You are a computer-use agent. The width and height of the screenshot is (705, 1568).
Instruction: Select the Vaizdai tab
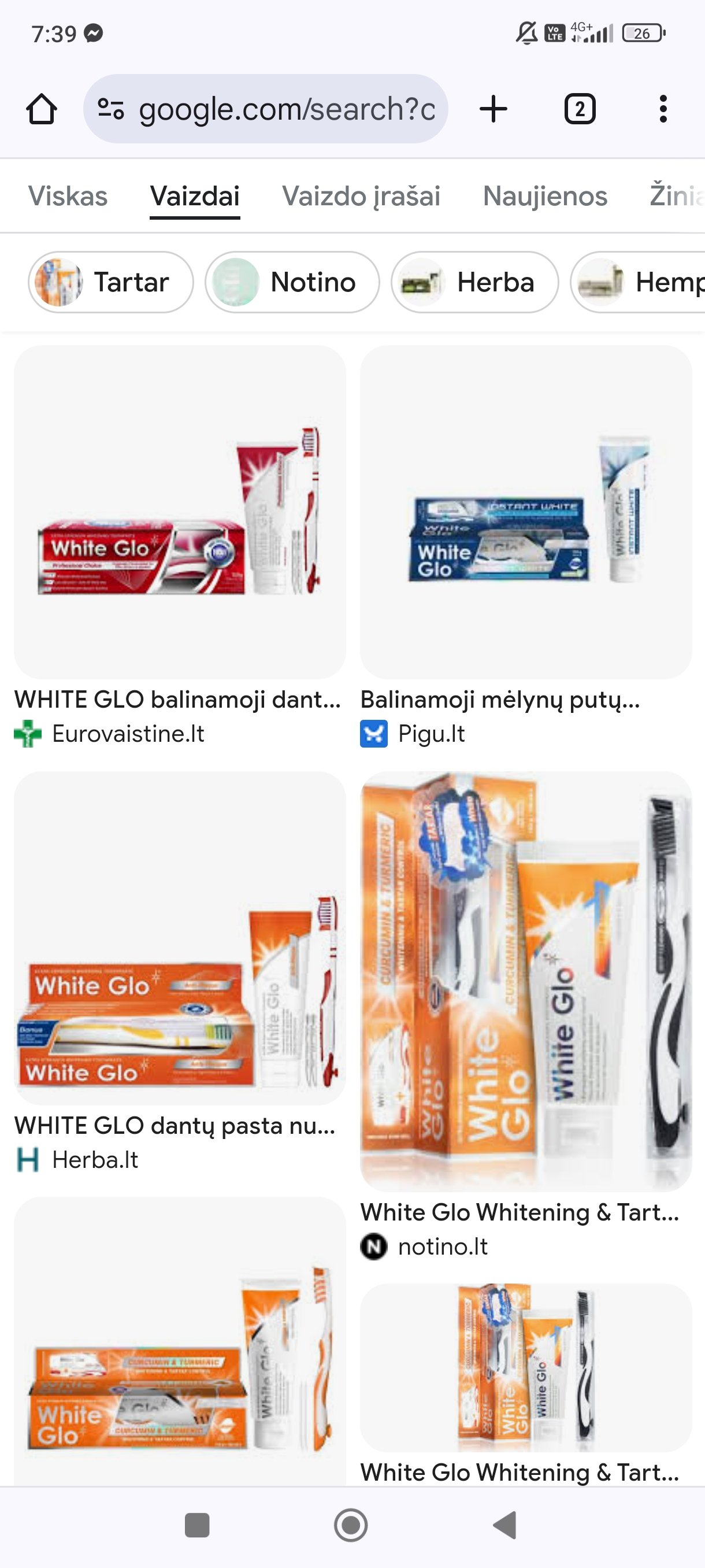pos(195,196)
